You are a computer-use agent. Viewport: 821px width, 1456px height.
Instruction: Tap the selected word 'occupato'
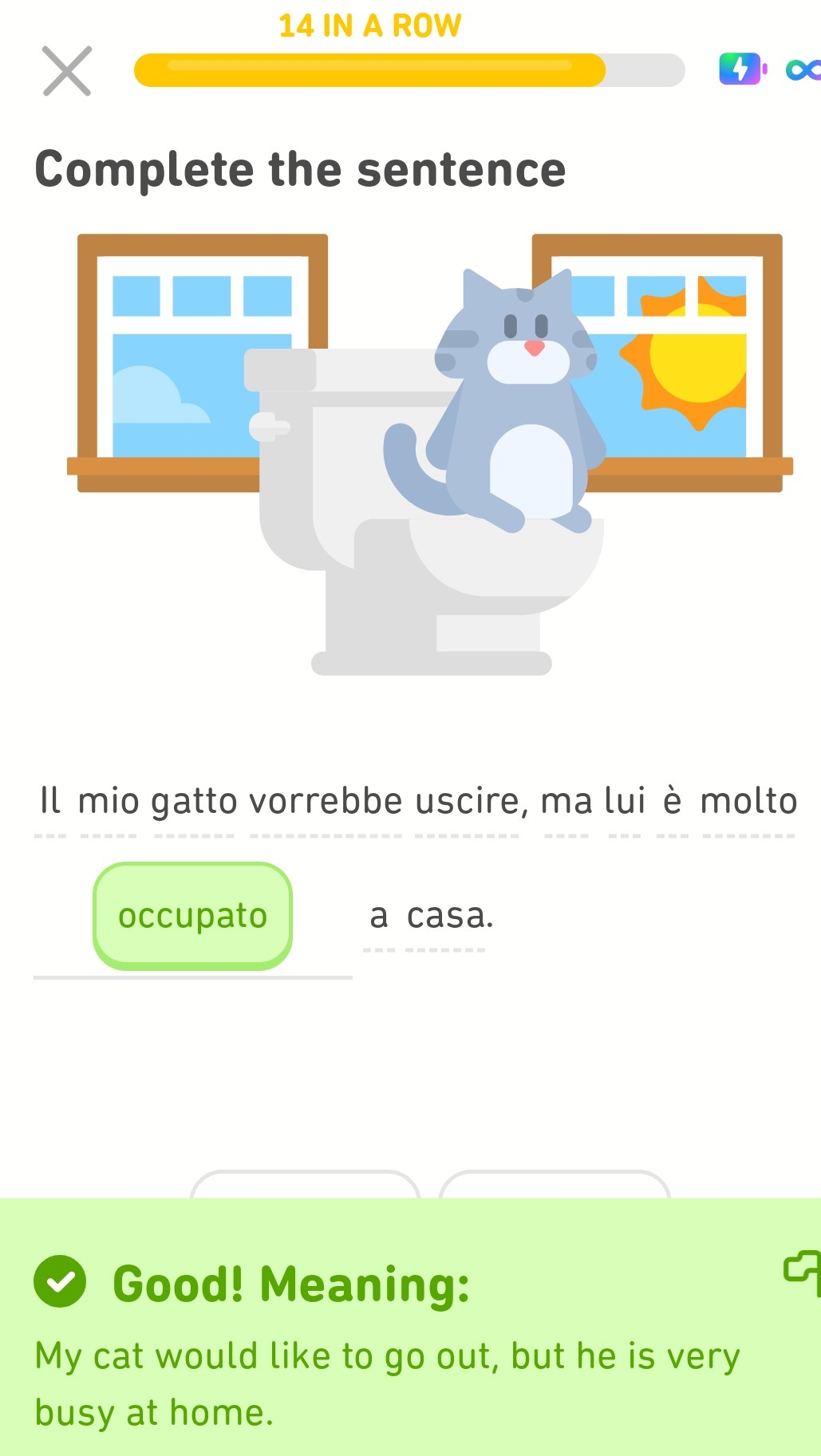click(x=192, y=915)
